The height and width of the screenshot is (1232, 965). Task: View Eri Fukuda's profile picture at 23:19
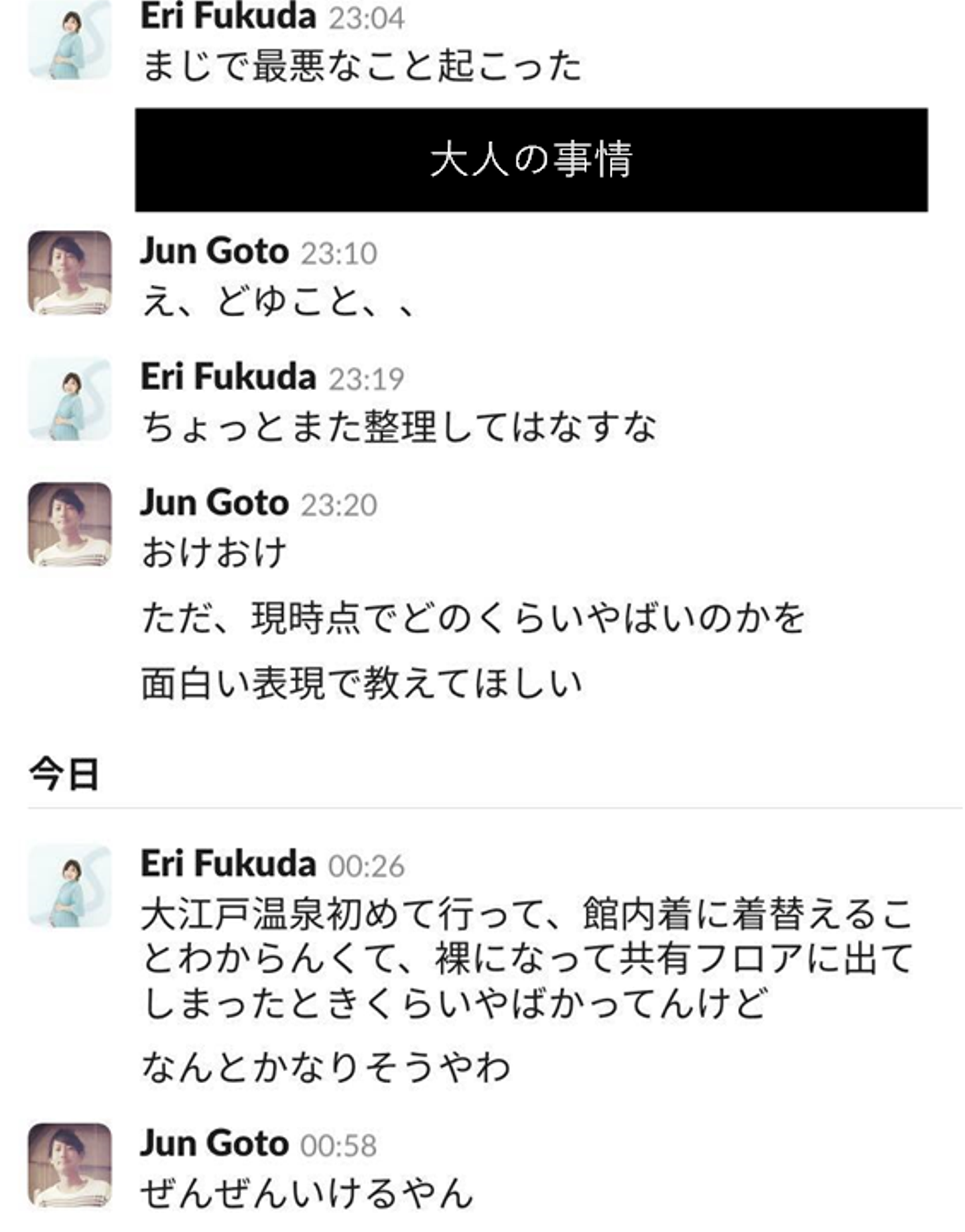tap(70, 399)
